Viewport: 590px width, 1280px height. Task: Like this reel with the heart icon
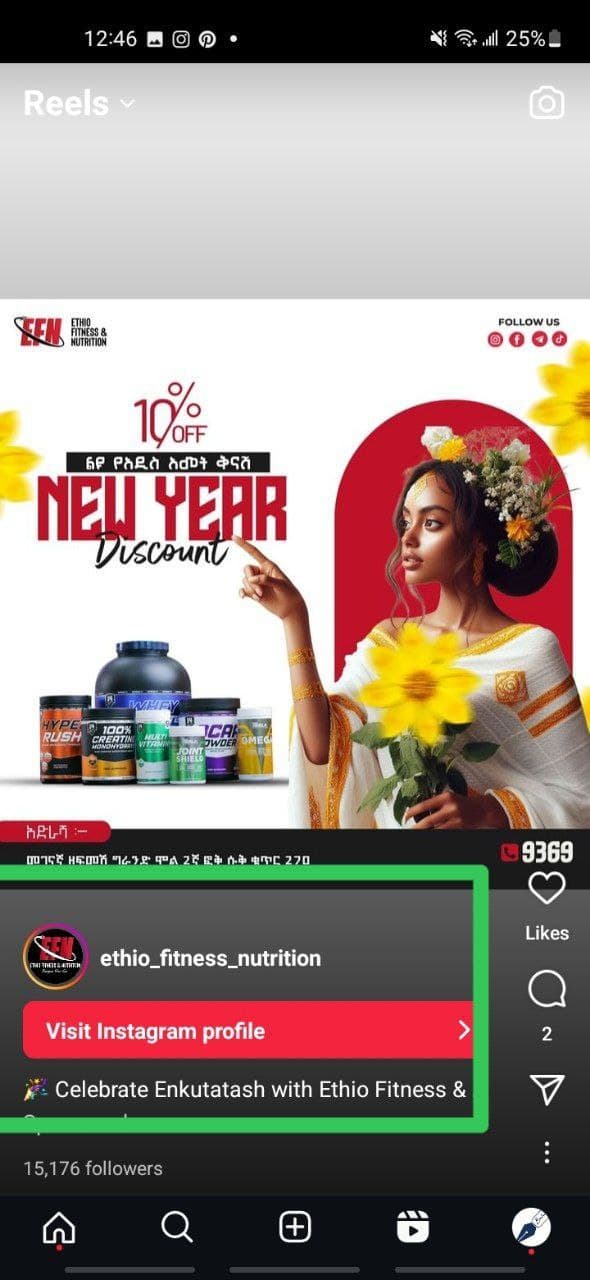546,888
